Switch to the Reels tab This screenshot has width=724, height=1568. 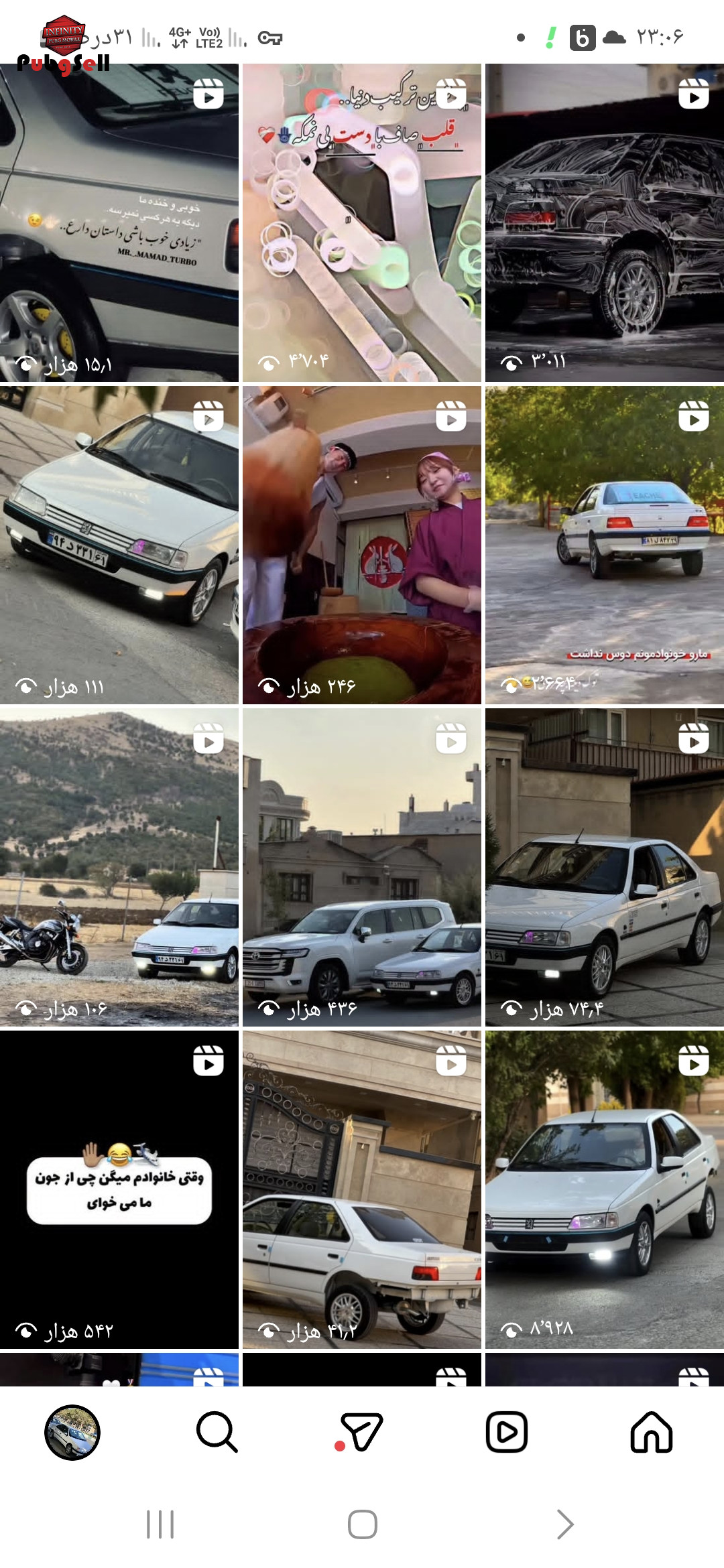(x=507, y=1432)
